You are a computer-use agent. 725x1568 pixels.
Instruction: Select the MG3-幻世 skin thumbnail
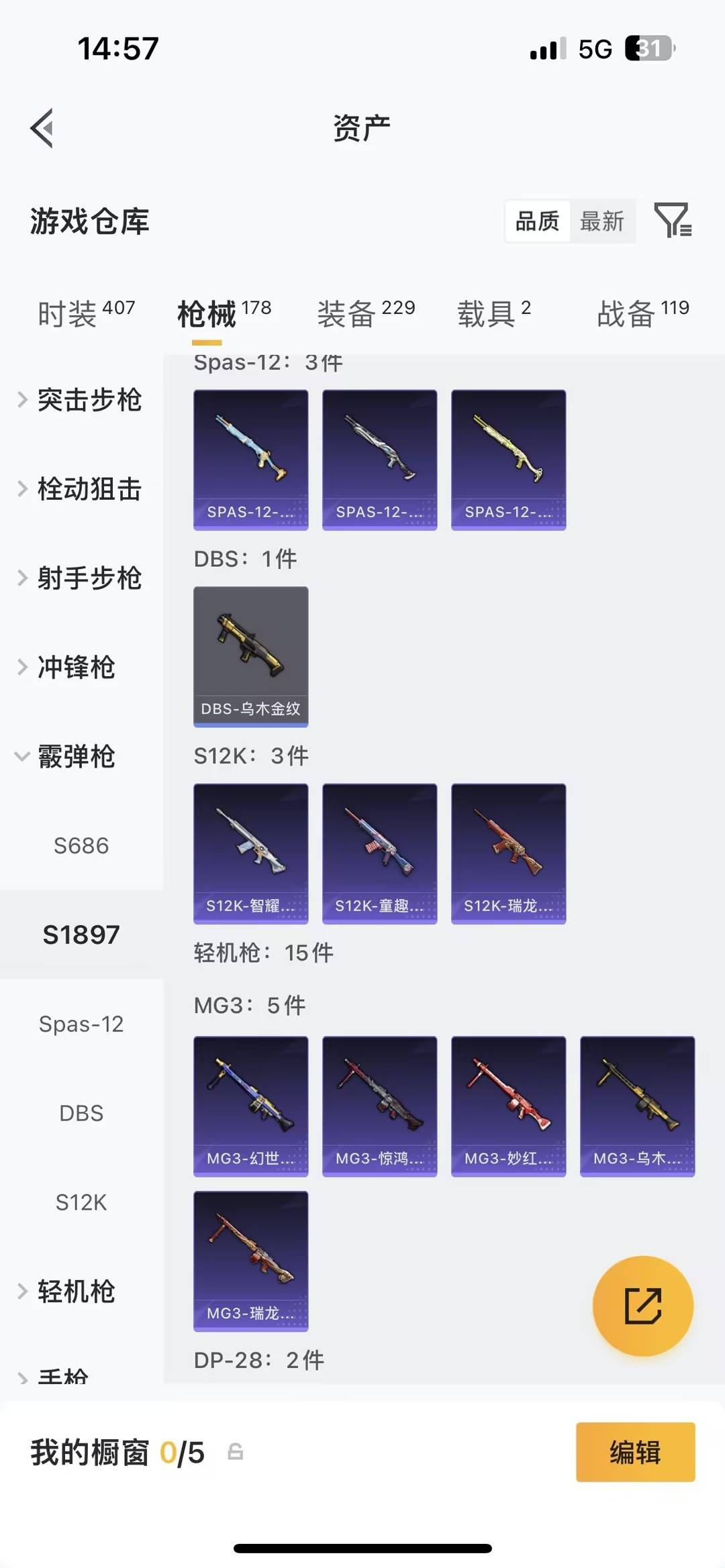(x=250, y=1106)
